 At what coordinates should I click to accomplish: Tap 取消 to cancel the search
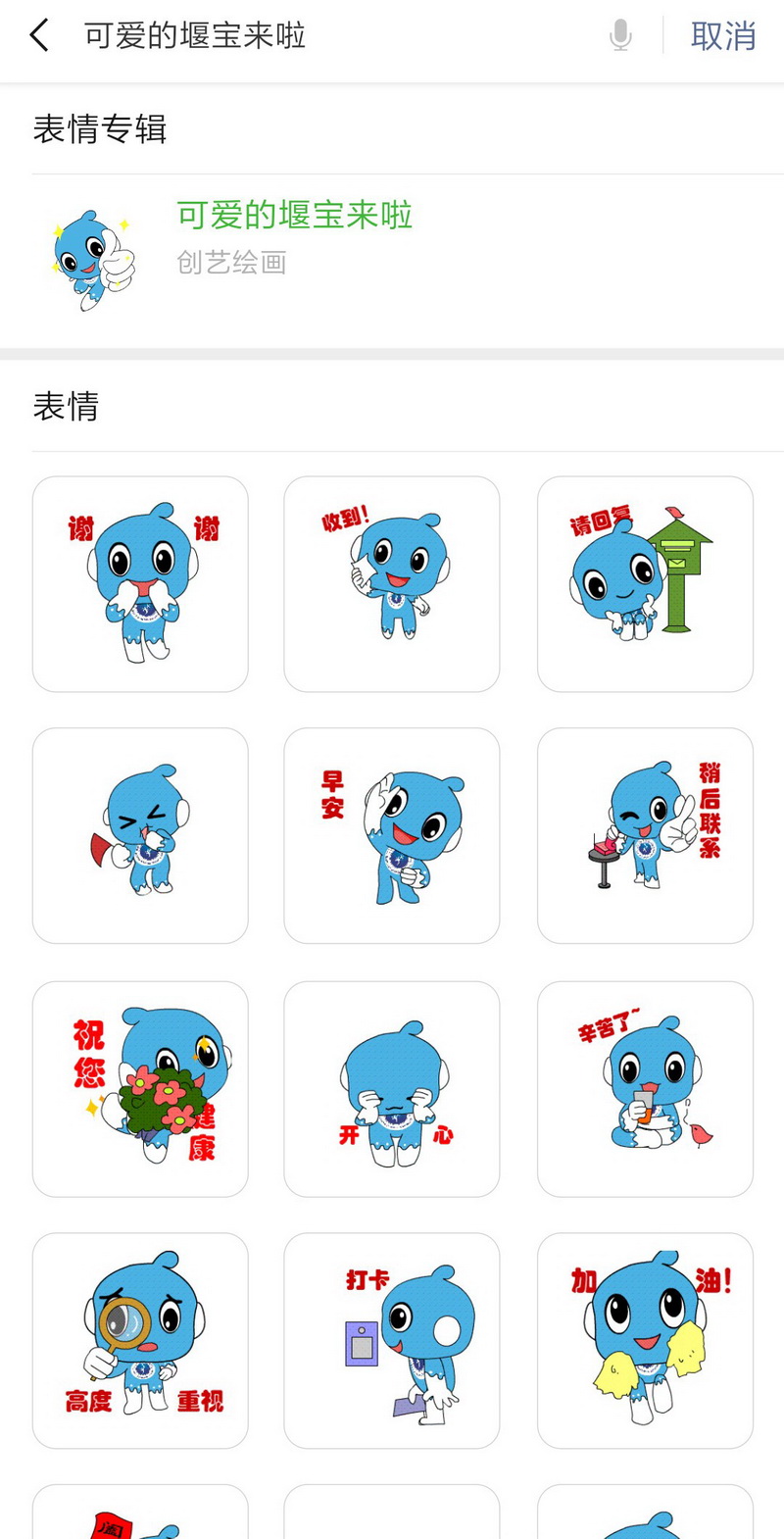(x=722, y=36)
